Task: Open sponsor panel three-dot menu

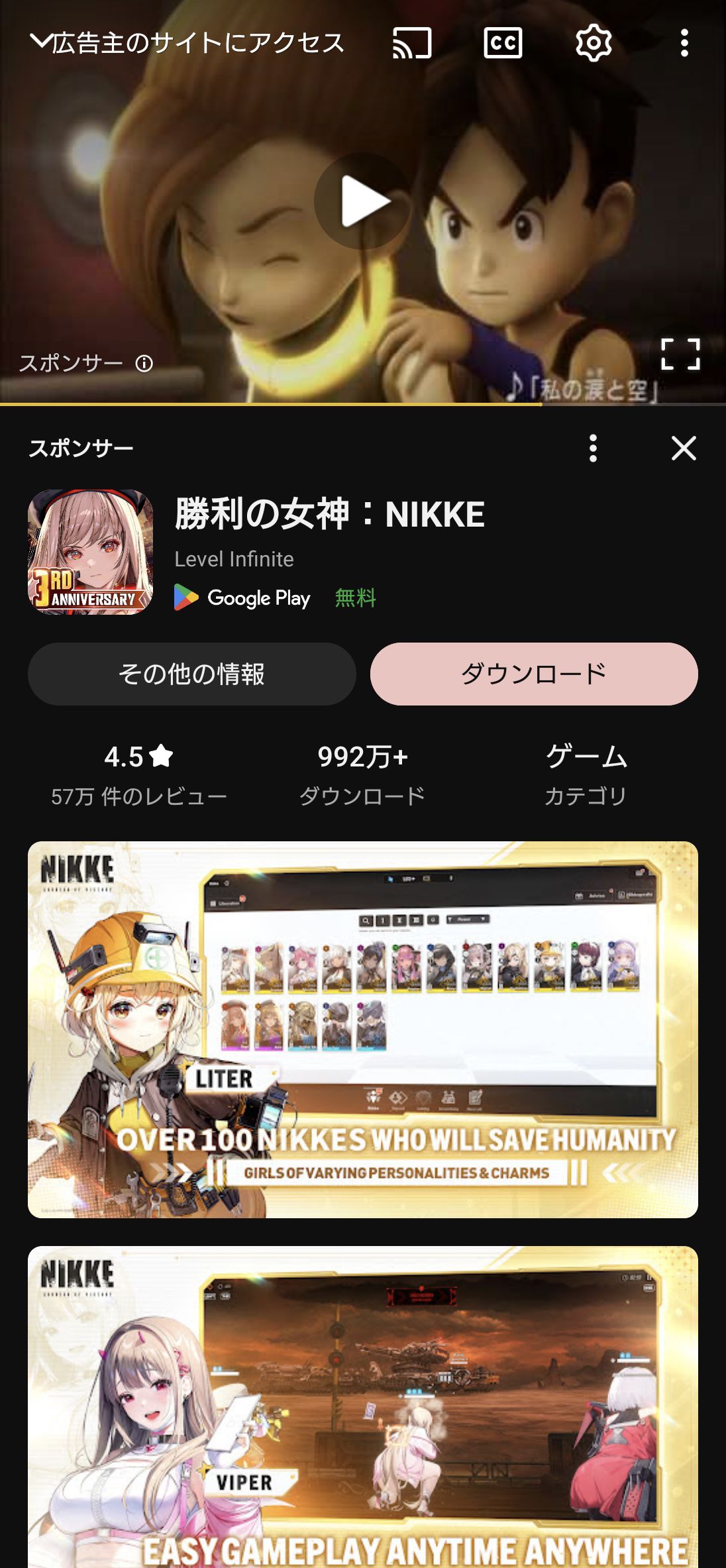Action: tap(593, 448)
